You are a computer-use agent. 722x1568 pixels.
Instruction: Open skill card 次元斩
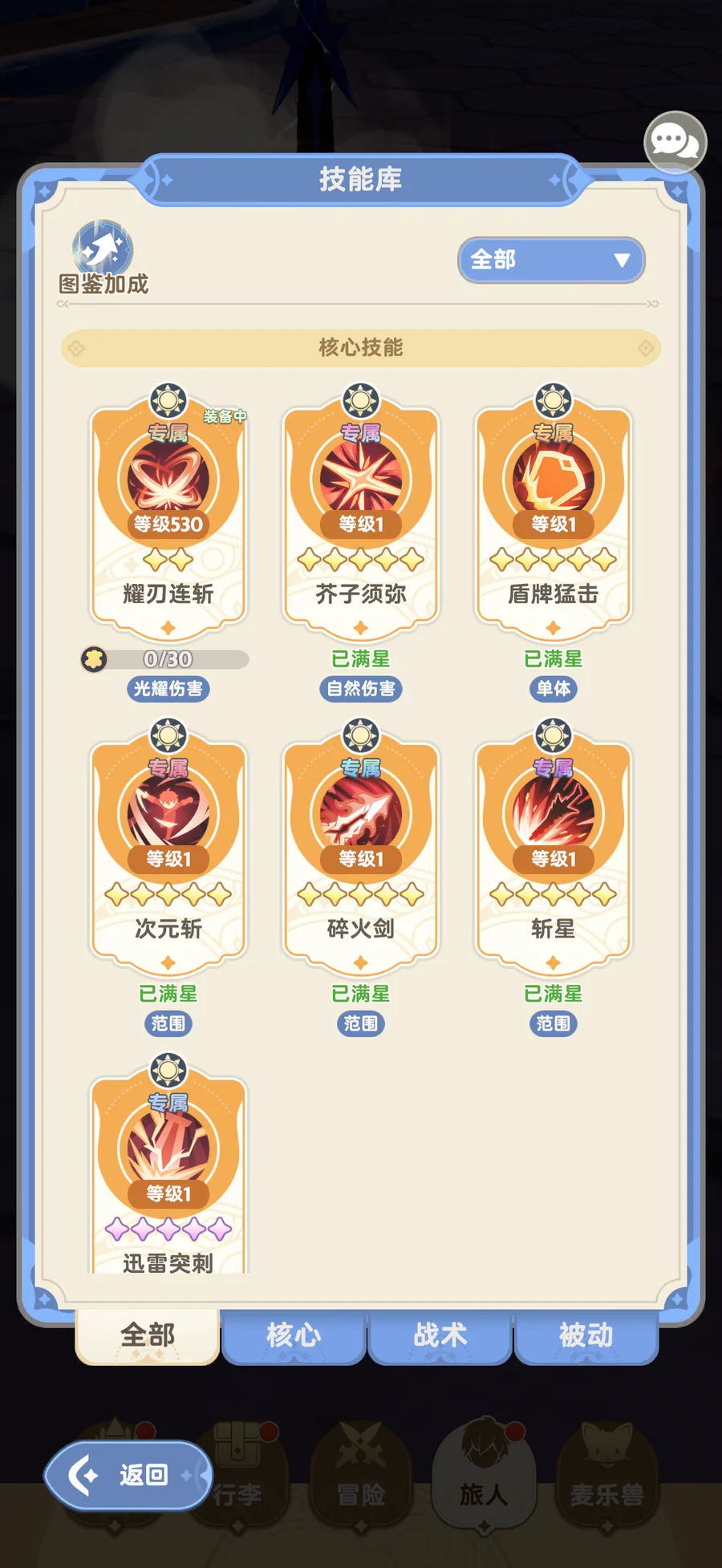point(168,848)
